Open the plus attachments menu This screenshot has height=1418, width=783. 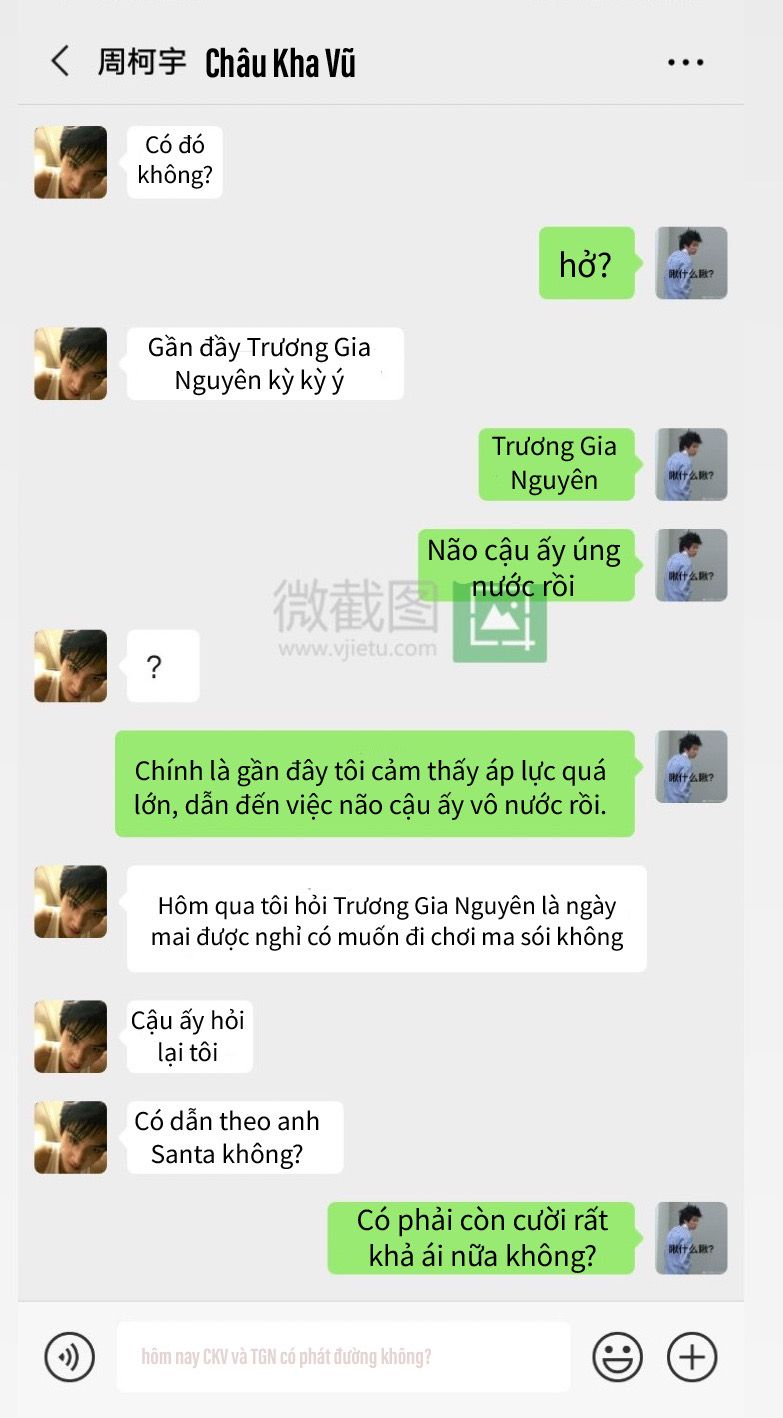[692, 1357]
